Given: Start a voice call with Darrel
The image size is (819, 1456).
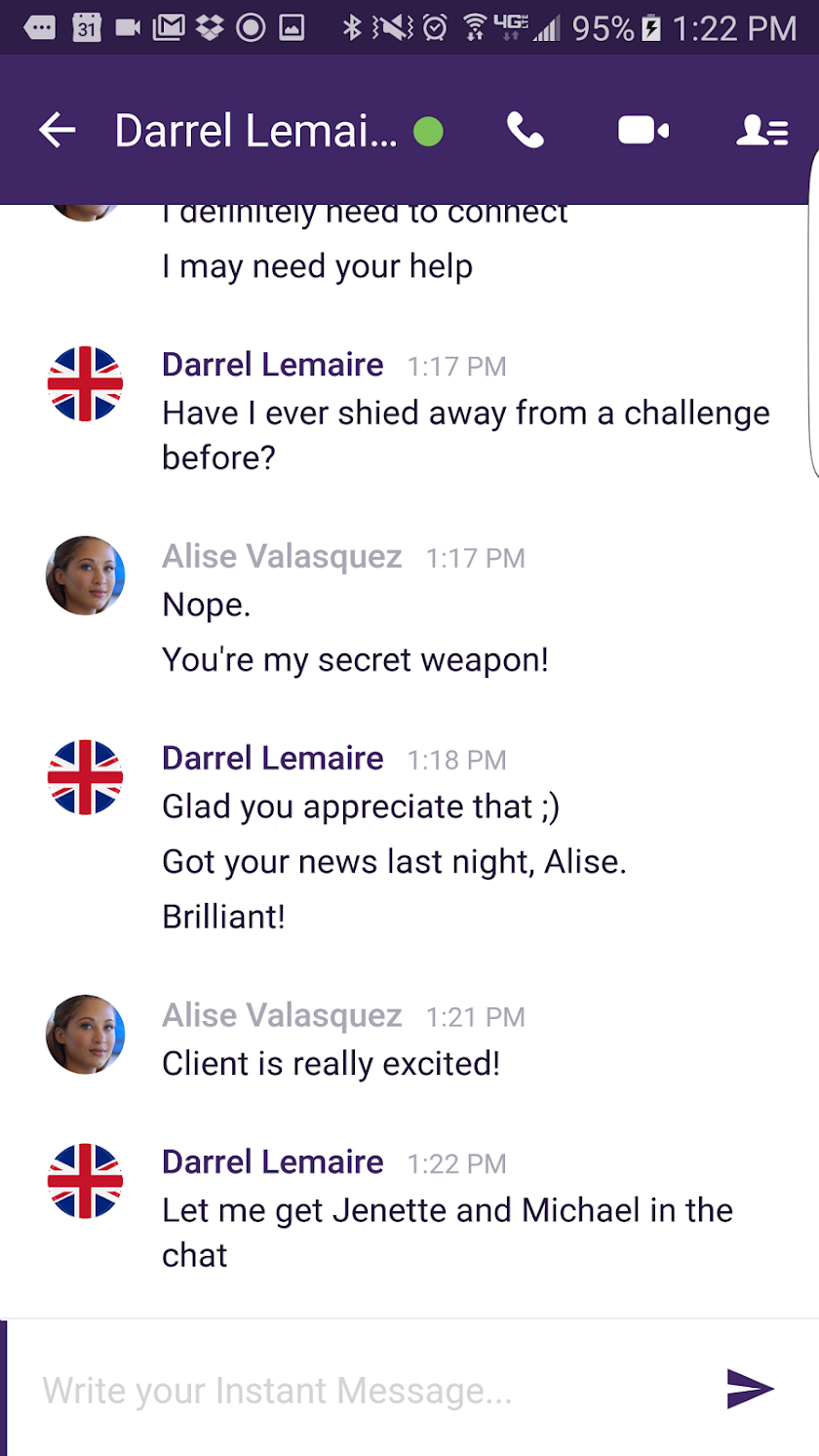Looking at the screenshot, I should coord(526,130).
